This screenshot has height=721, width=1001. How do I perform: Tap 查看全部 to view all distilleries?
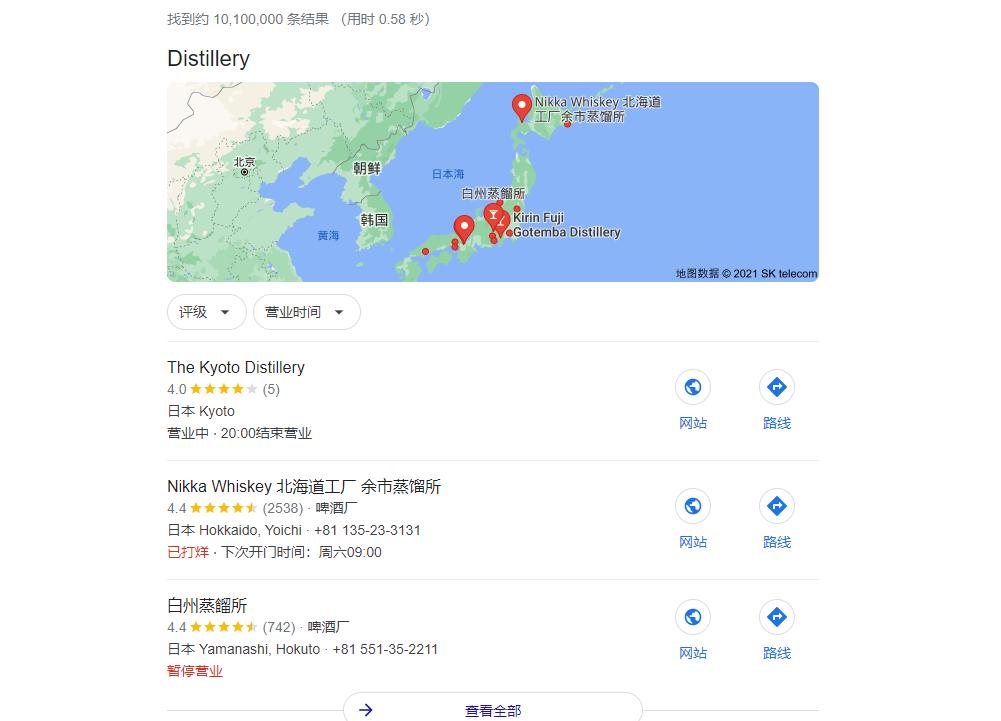[x=492, y=709]
